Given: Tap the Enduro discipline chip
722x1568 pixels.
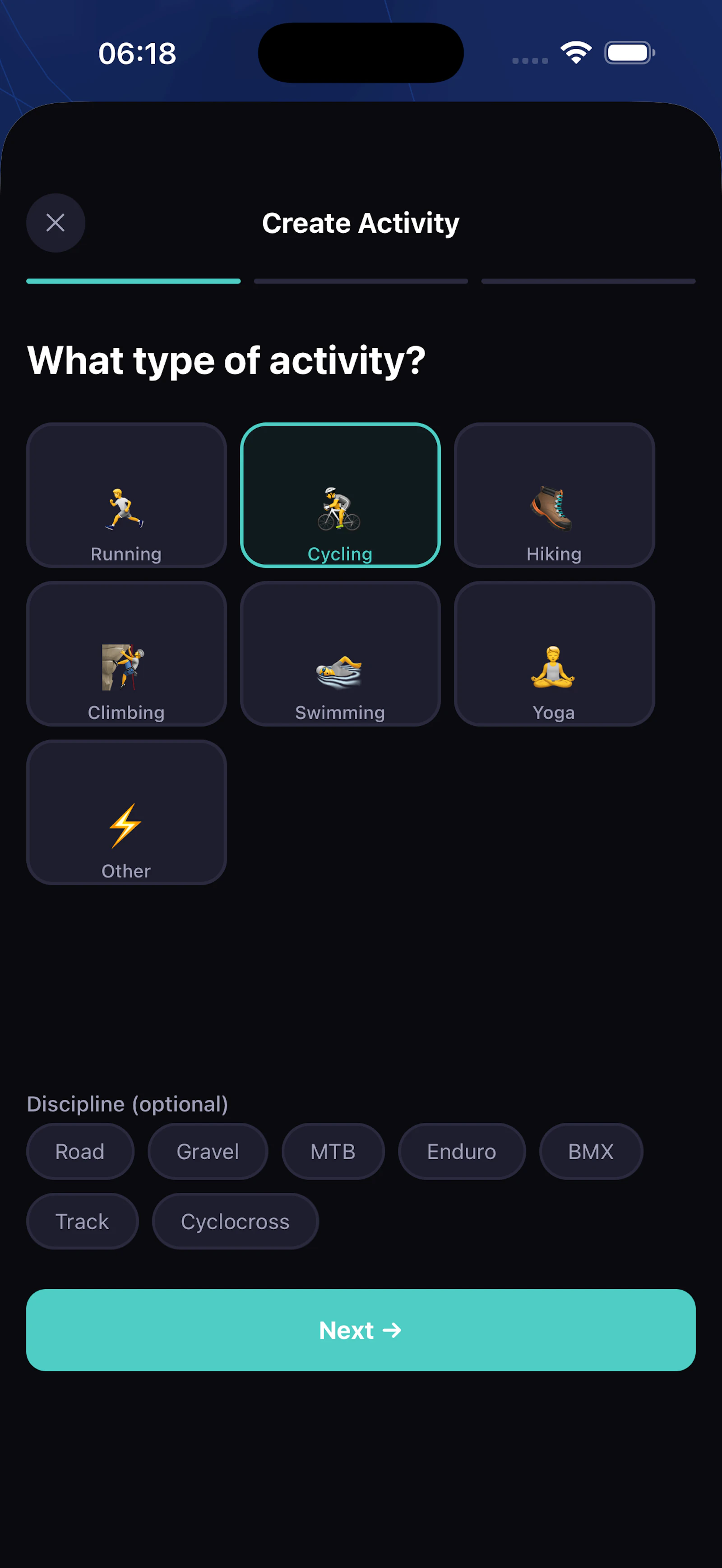Looking at the screenshot, I should coord(462,1152).
